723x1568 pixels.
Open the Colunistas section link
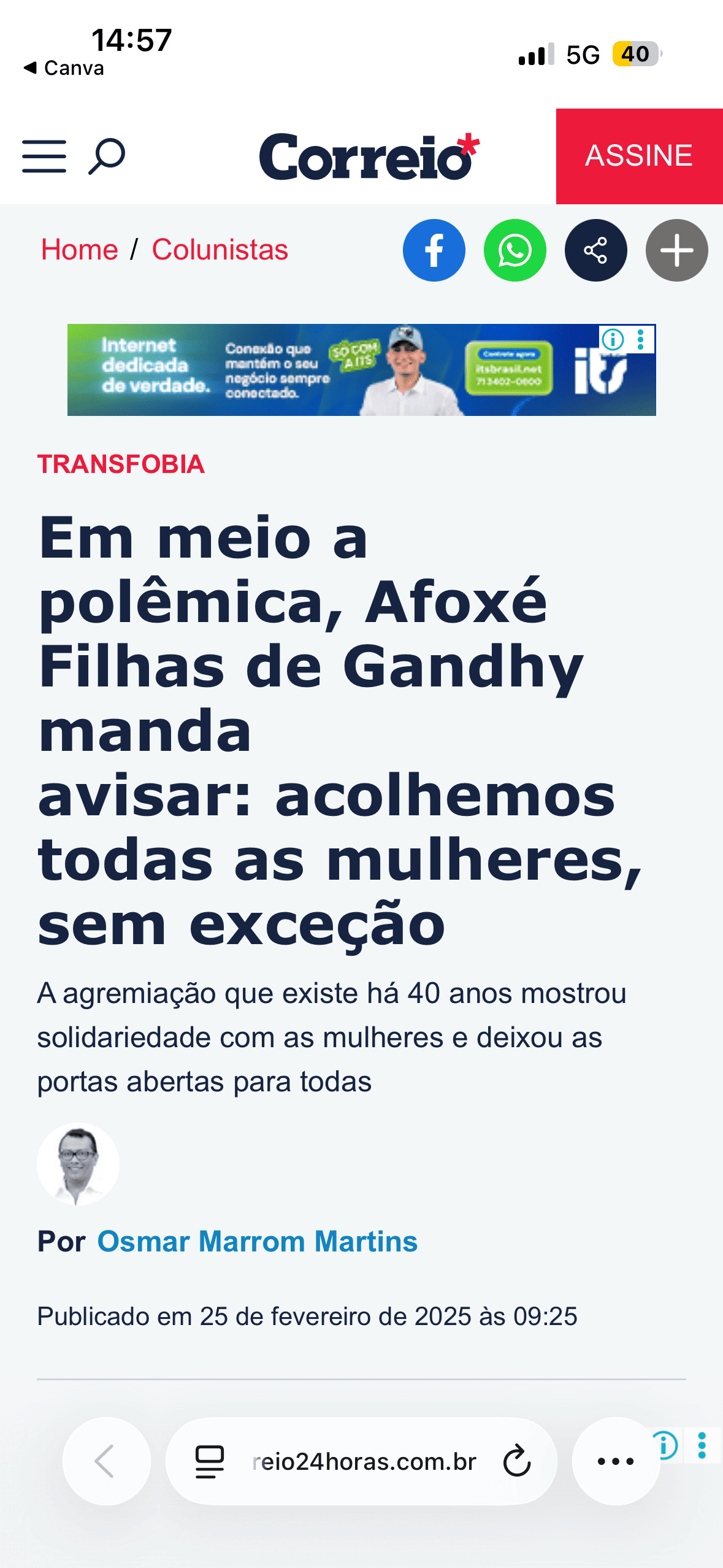click(220, 250)
